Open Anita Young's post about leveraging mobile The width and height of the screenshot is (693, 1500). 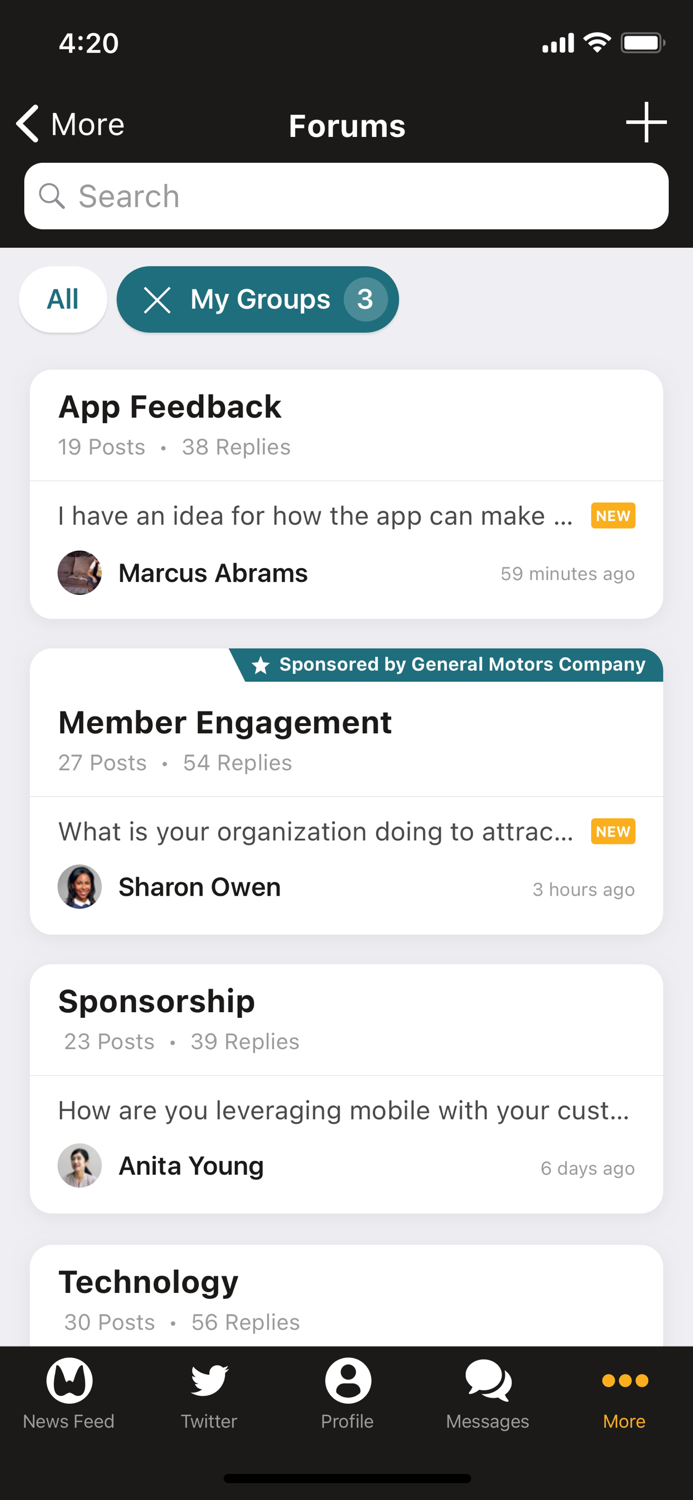pos(343,1111)
